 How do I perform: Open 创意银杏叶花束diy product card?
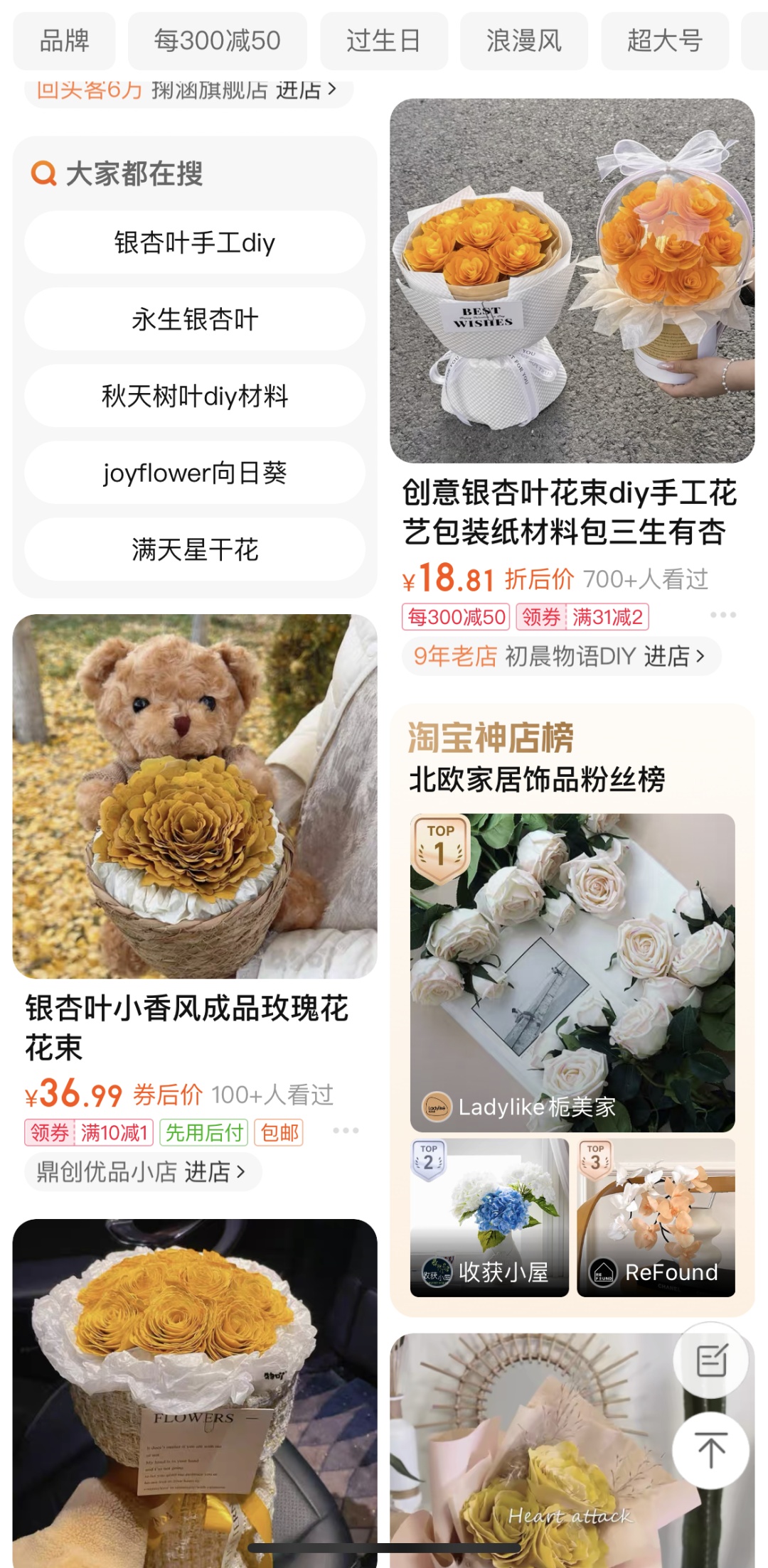point(572,281)
